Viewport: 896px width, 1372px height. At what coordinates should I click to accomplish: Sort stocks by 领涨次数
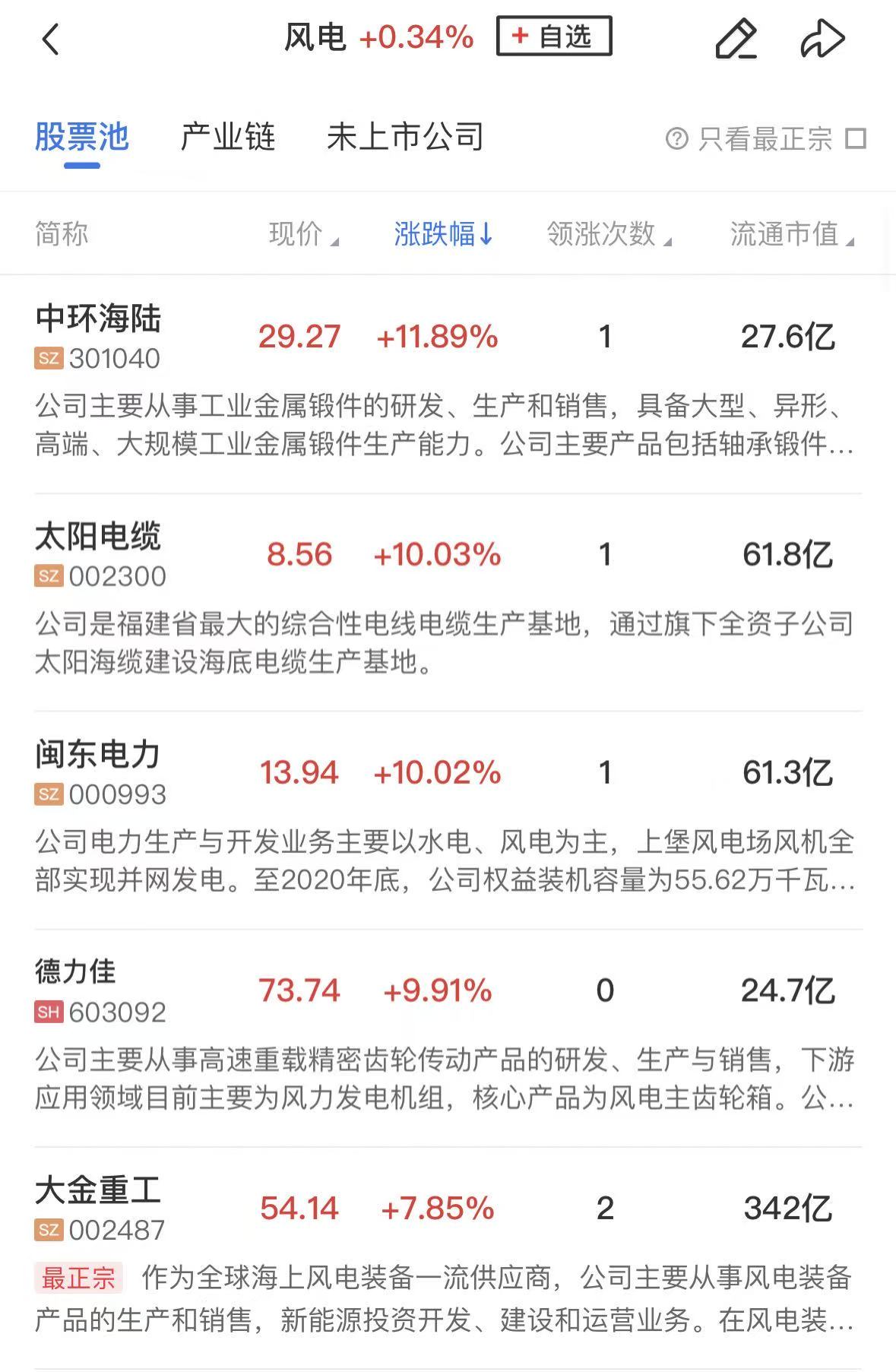pos(609,234)
